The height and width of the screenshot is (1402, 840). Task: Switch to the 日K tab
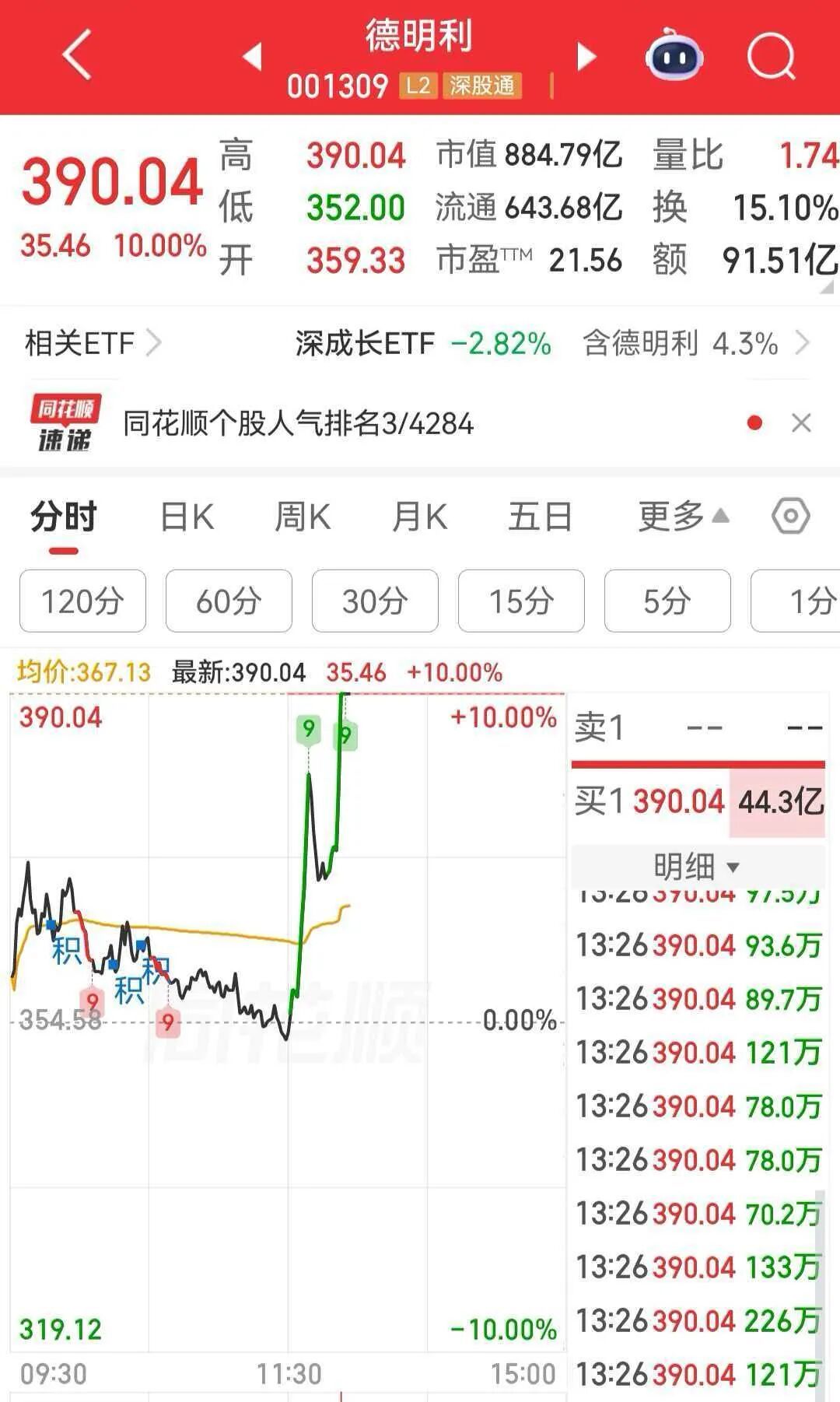click(x=187, y=517)
